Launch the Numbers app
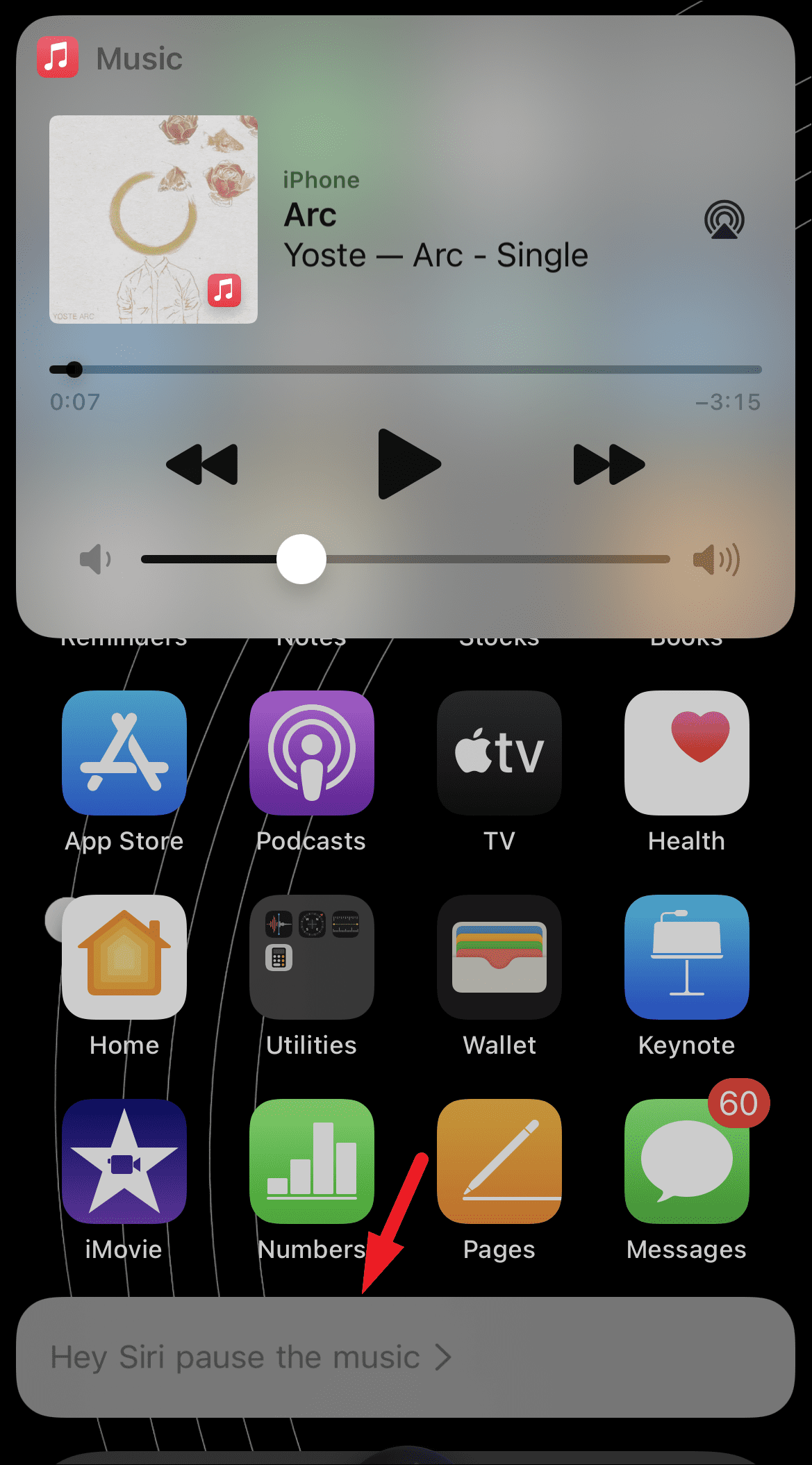Viewport: 812px width, 1465px height. (312, 1161)
